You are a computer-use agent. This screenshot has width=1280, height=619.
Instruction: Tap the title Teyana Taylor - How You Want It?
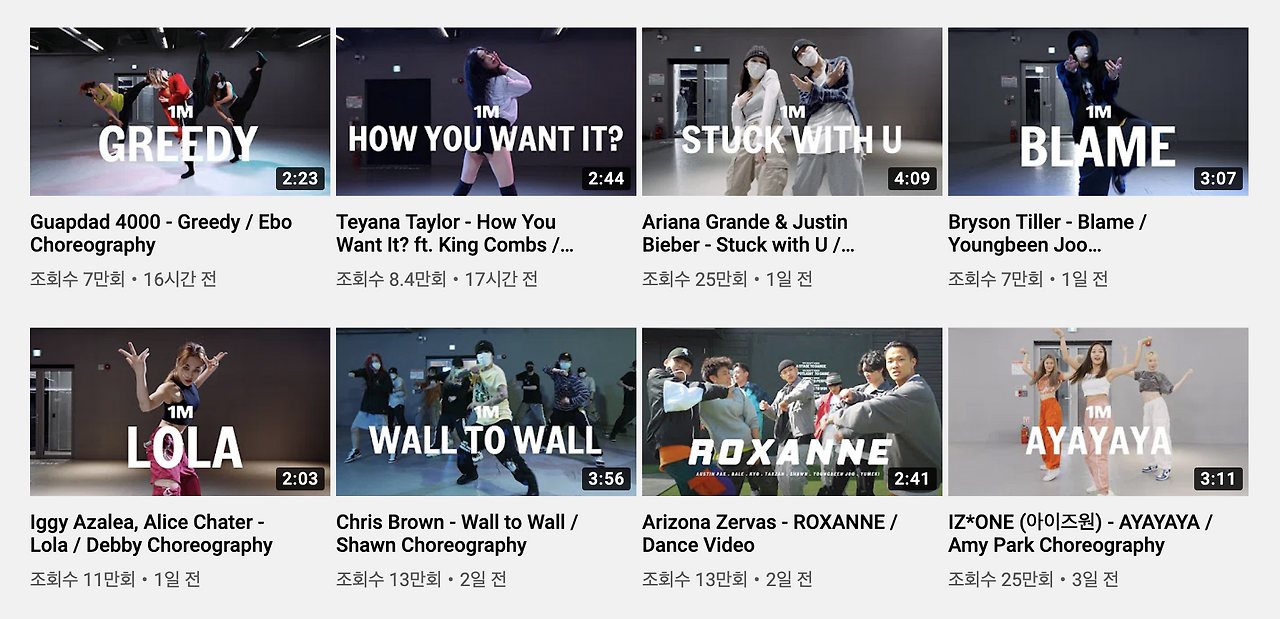455,233
